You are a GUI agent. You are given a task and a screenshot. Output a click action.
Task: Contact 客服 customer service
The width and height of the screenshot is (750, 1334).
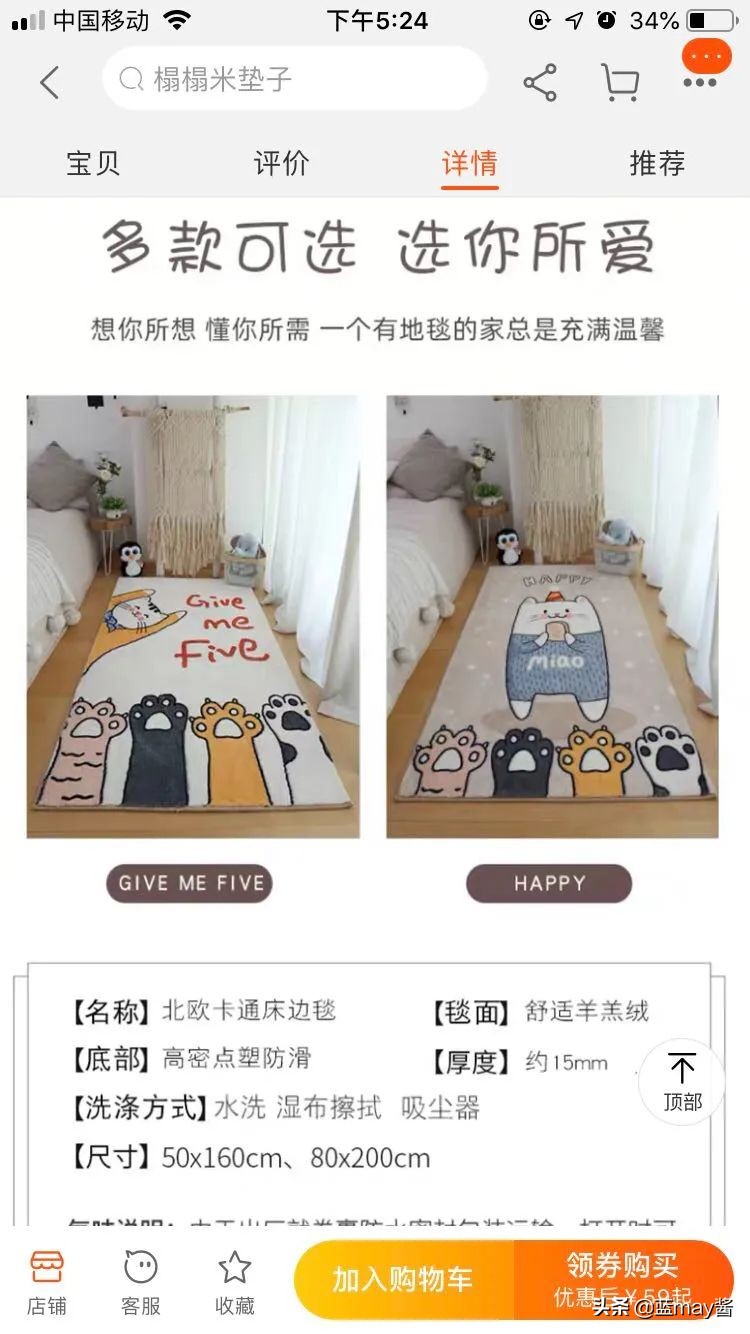(141, 1281)
